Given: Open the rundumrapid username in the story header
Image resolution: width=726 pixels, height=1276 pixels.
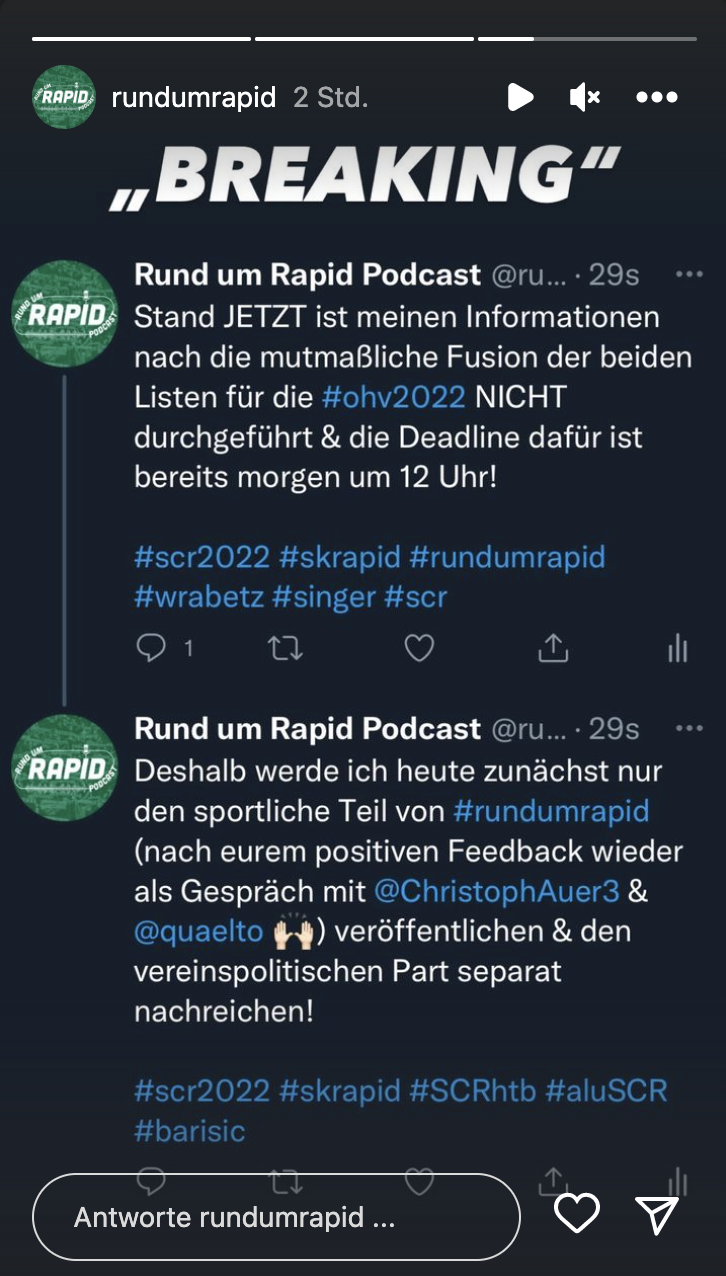Looking at the screenshot, I should coord(194,97).
